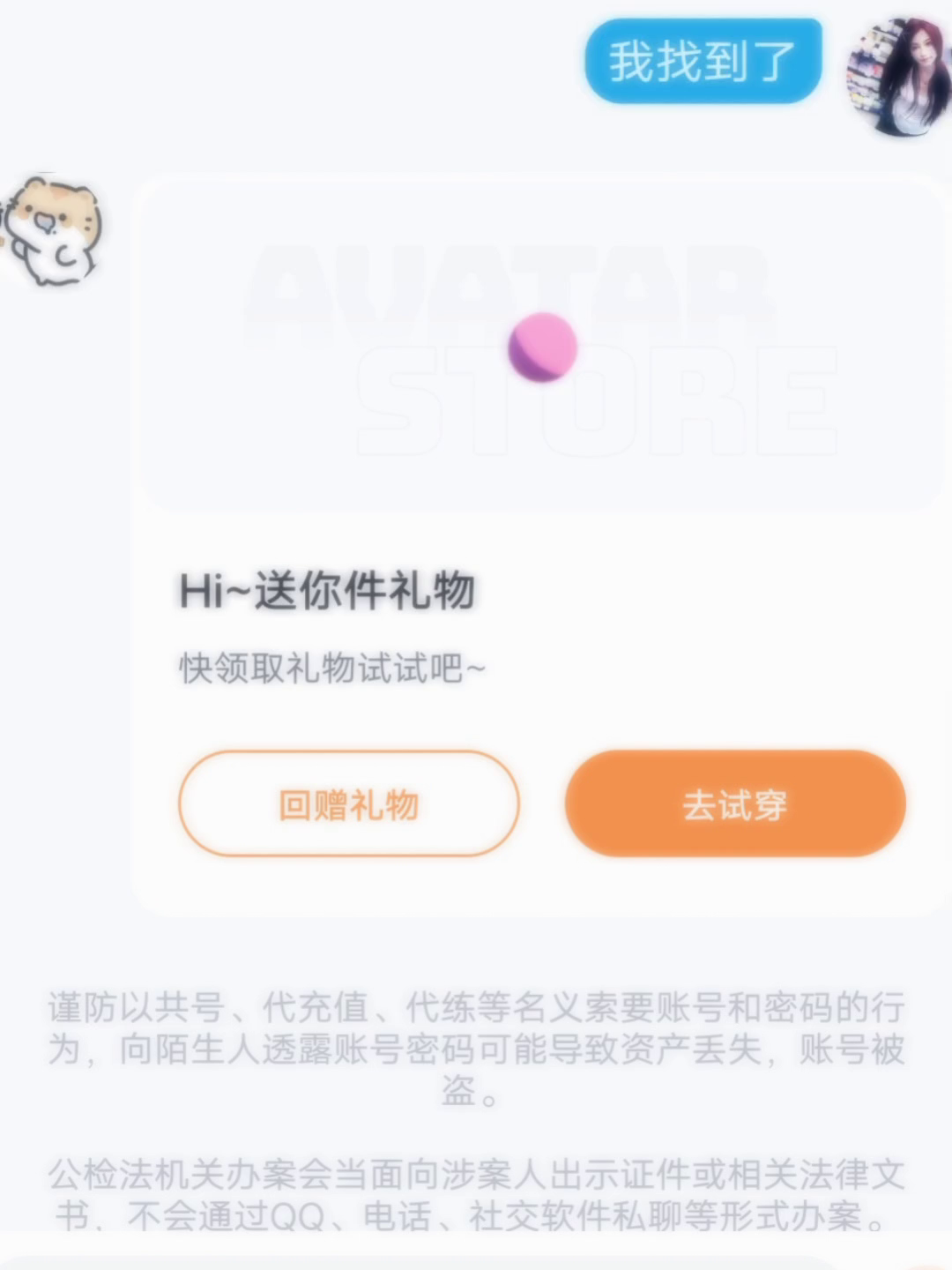Try on the gift with 去试穿
Screen dimensions: 952x1270
[x=734, y=803]
